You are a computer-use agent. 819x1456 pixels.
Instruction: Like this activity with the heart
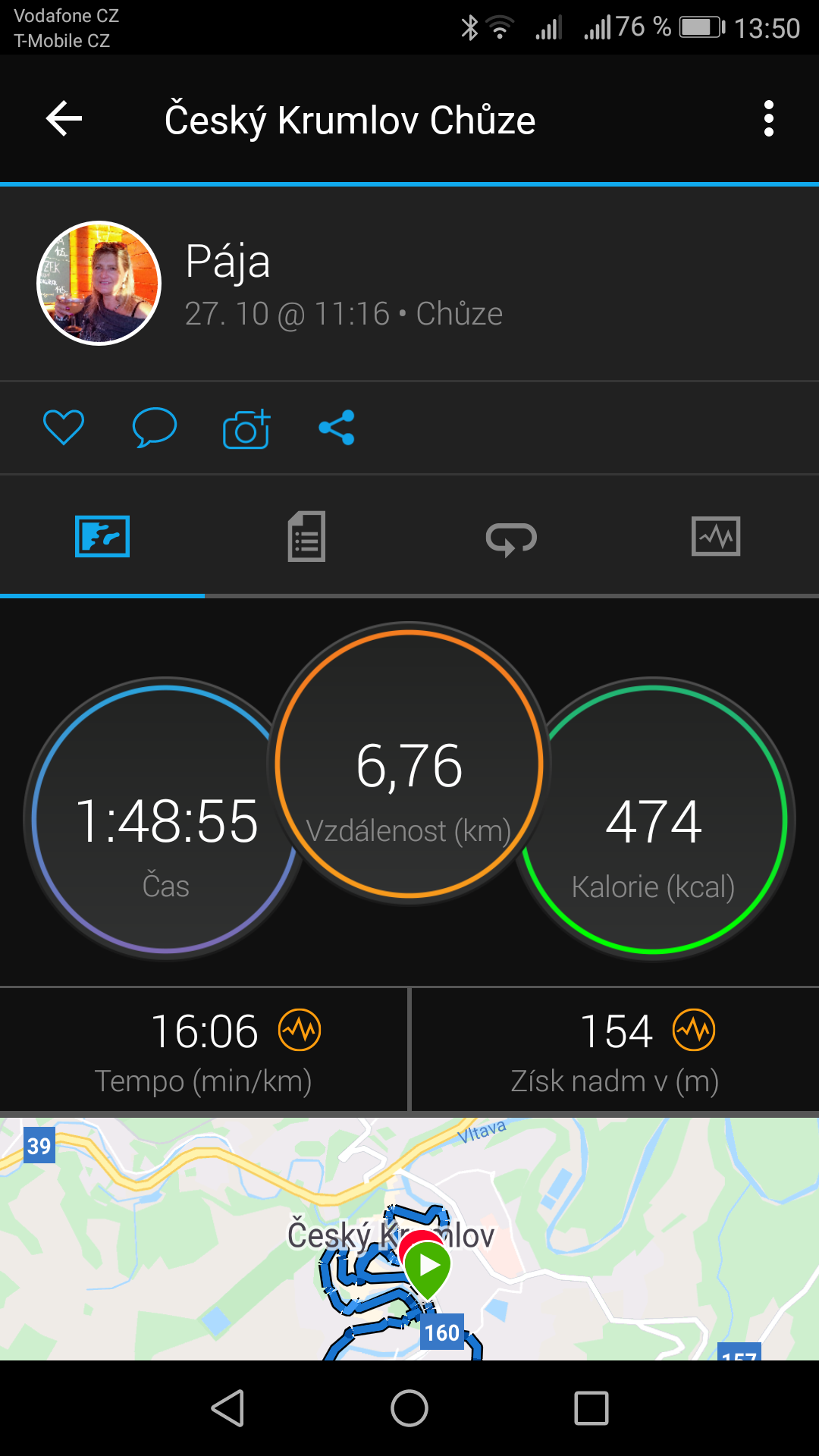point(64,427)
